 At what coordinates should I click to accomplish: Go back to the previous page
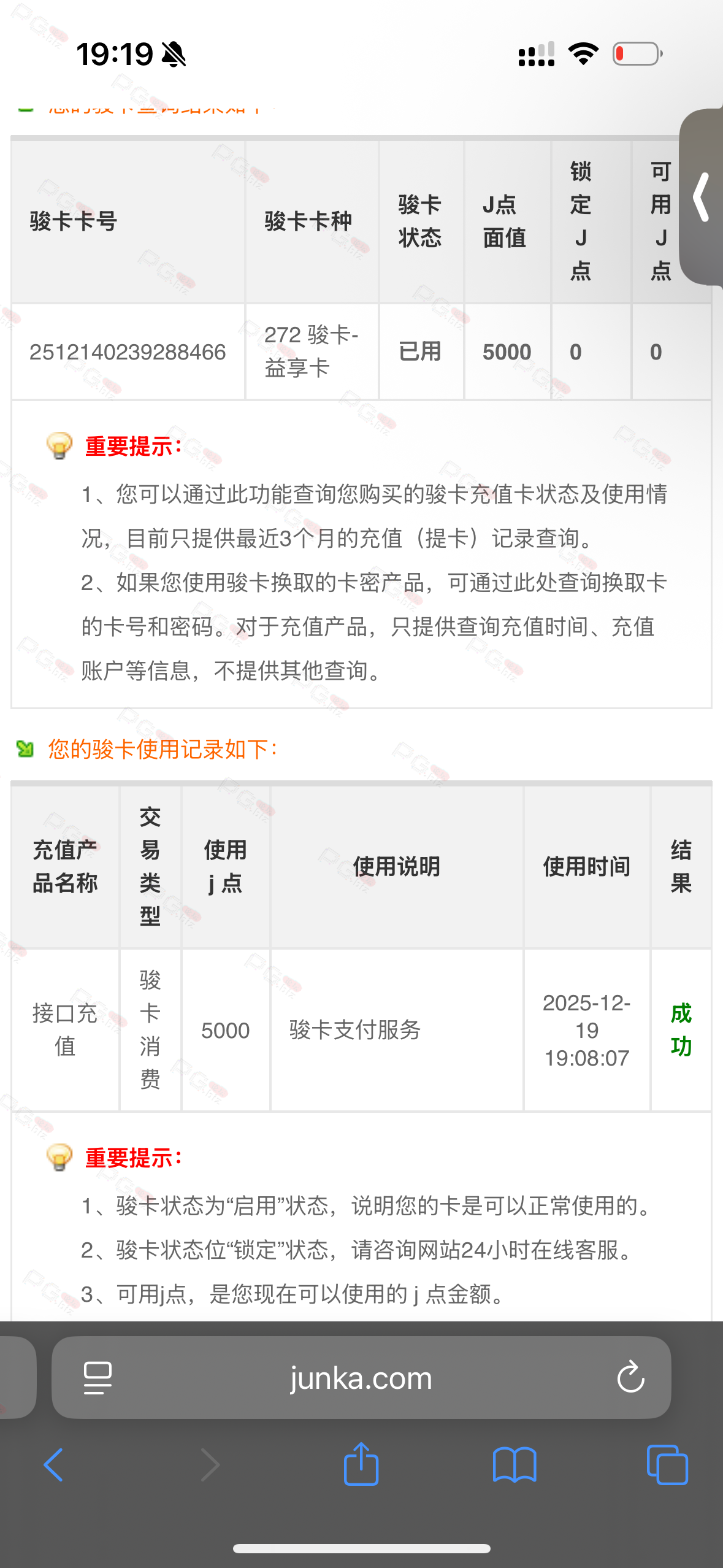pos(53,1464)
